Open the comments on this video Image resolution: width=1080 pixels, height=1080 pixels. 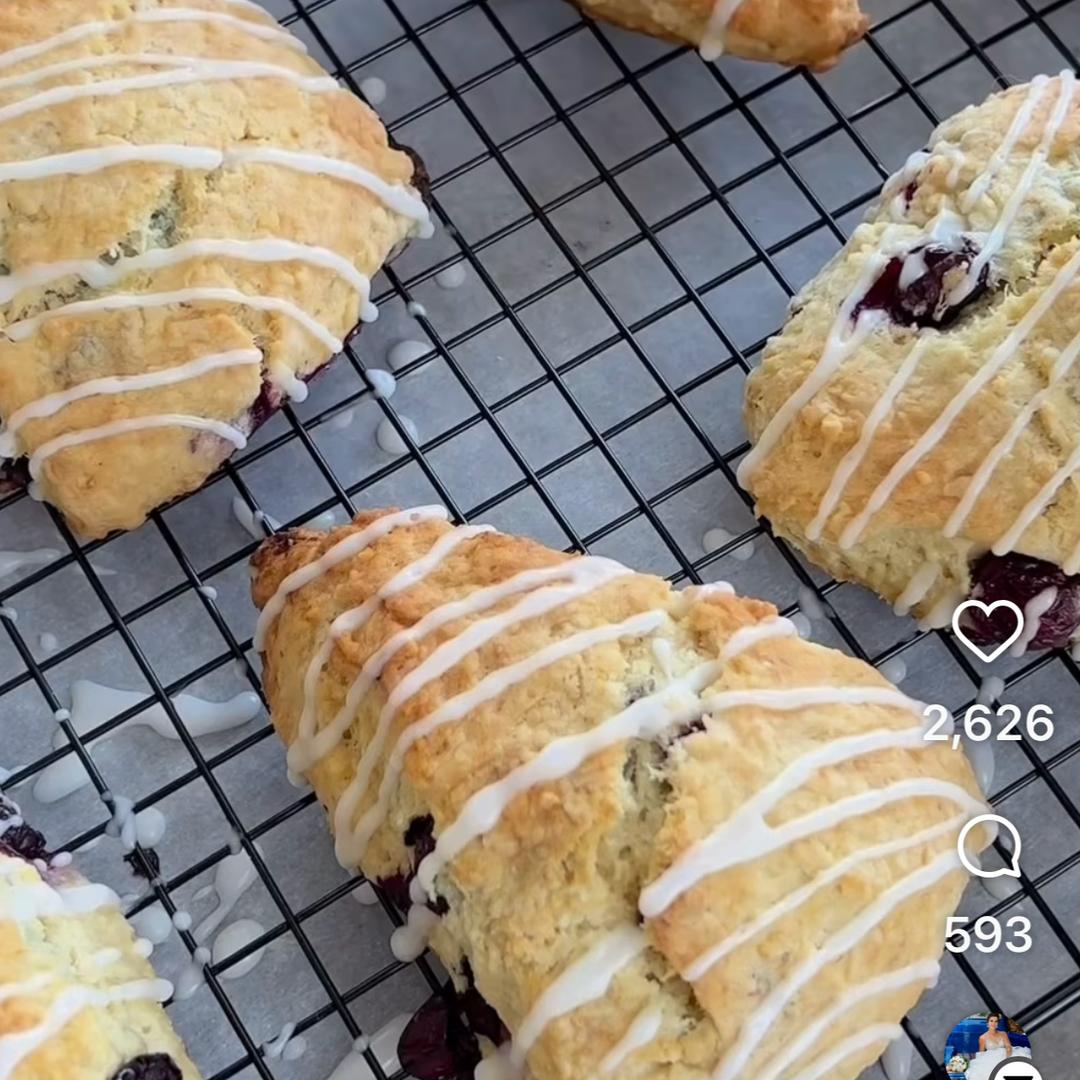tap(988, 846)
